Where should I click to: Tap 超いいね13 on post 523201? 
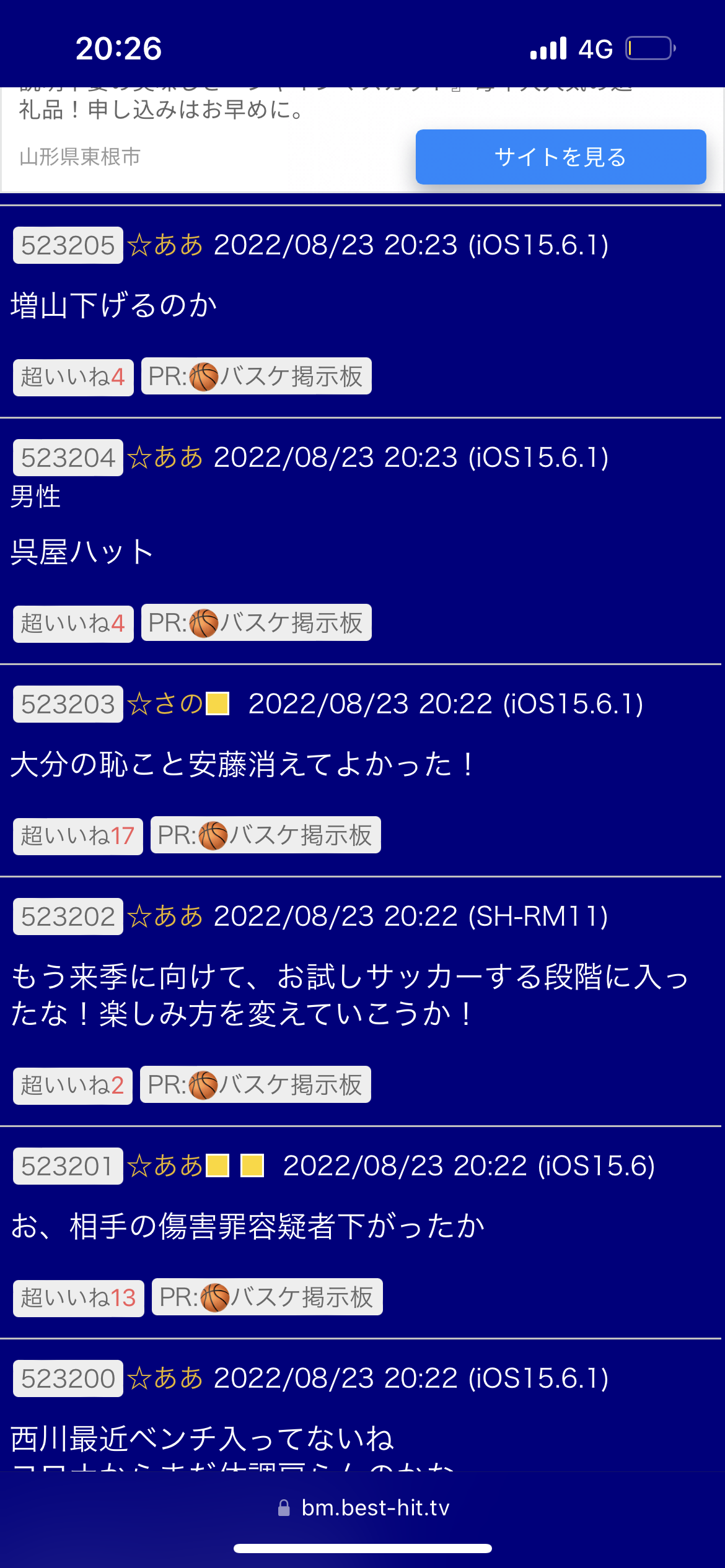[79, 1298]
